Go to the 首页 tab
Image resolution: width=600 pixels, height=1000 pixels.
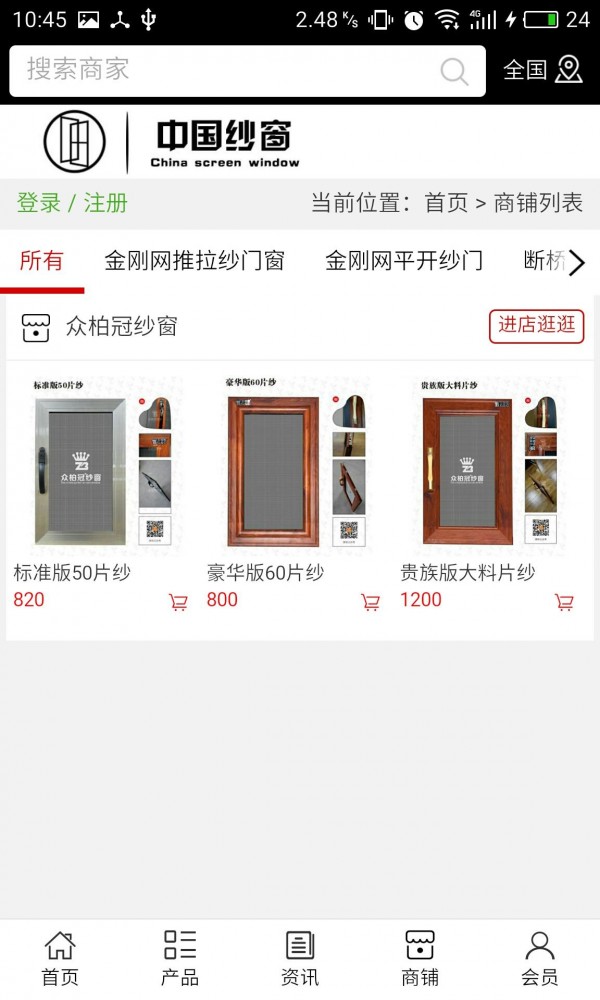coord(60,959)
